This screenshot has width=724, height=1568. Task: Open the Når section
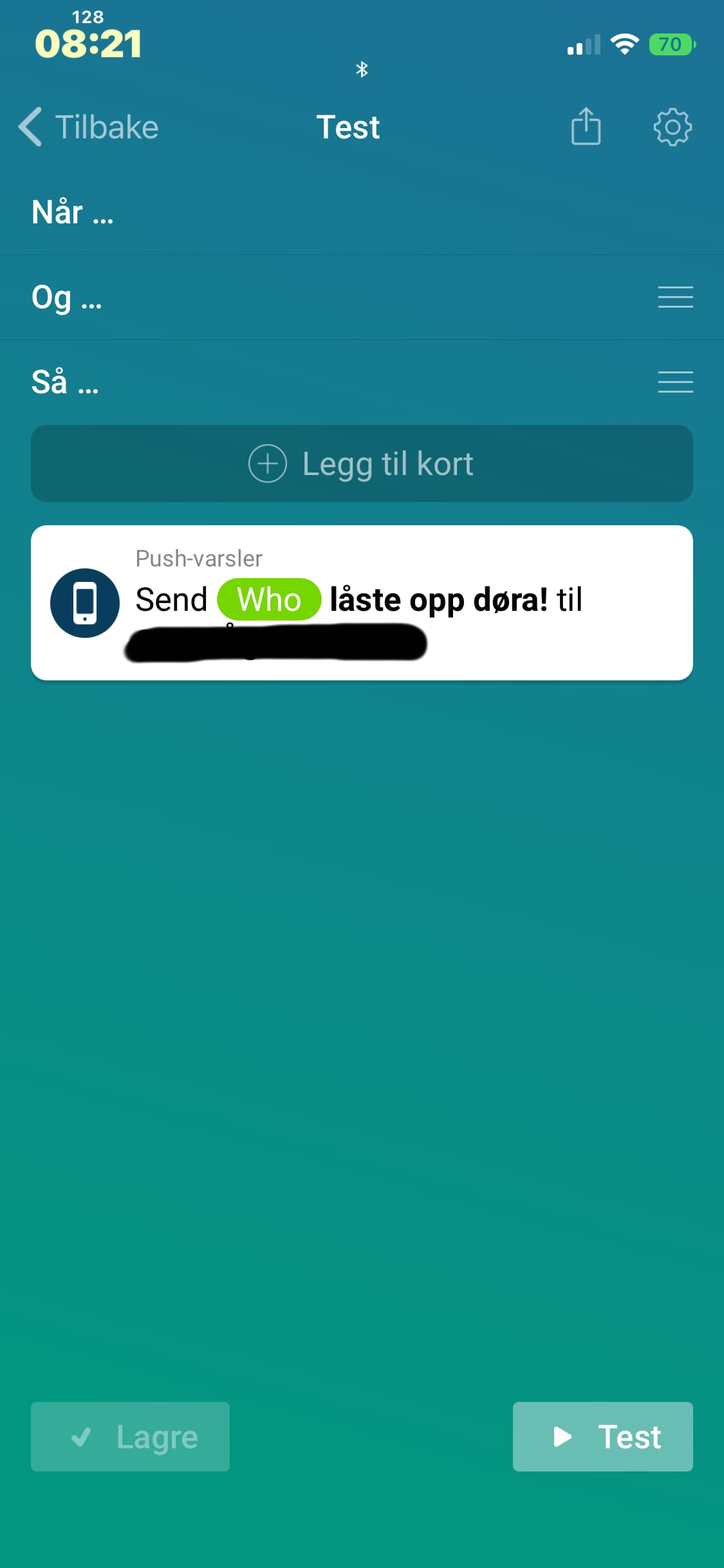(73, 212)
